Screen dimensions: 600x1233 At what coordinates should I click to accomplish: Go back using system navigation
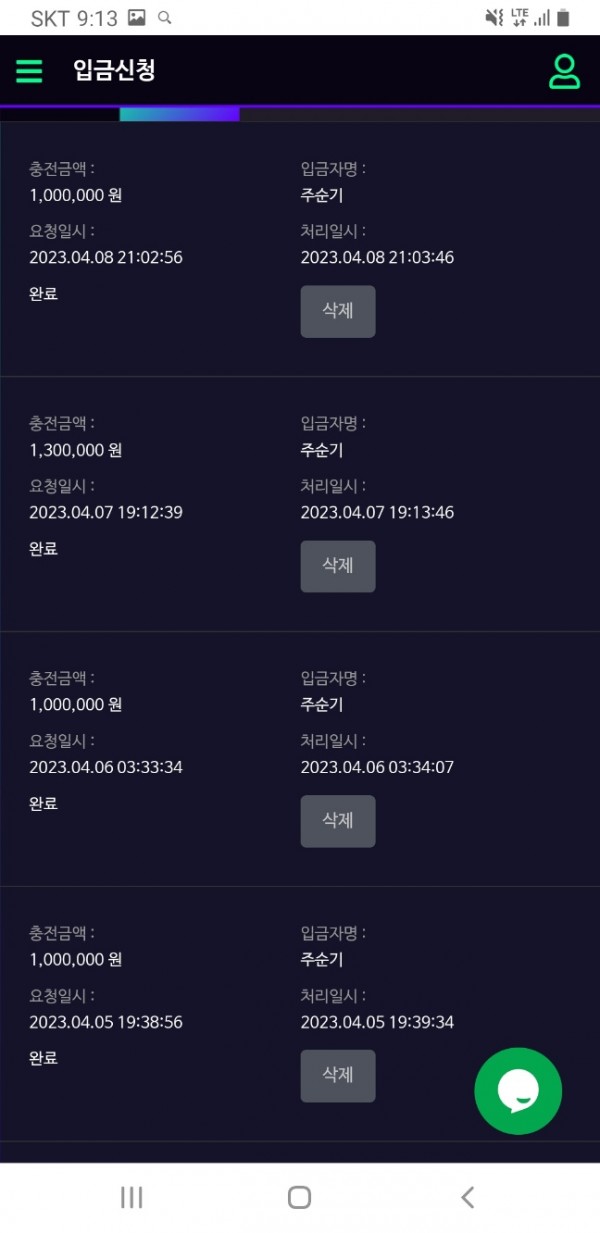(467, 1197)
